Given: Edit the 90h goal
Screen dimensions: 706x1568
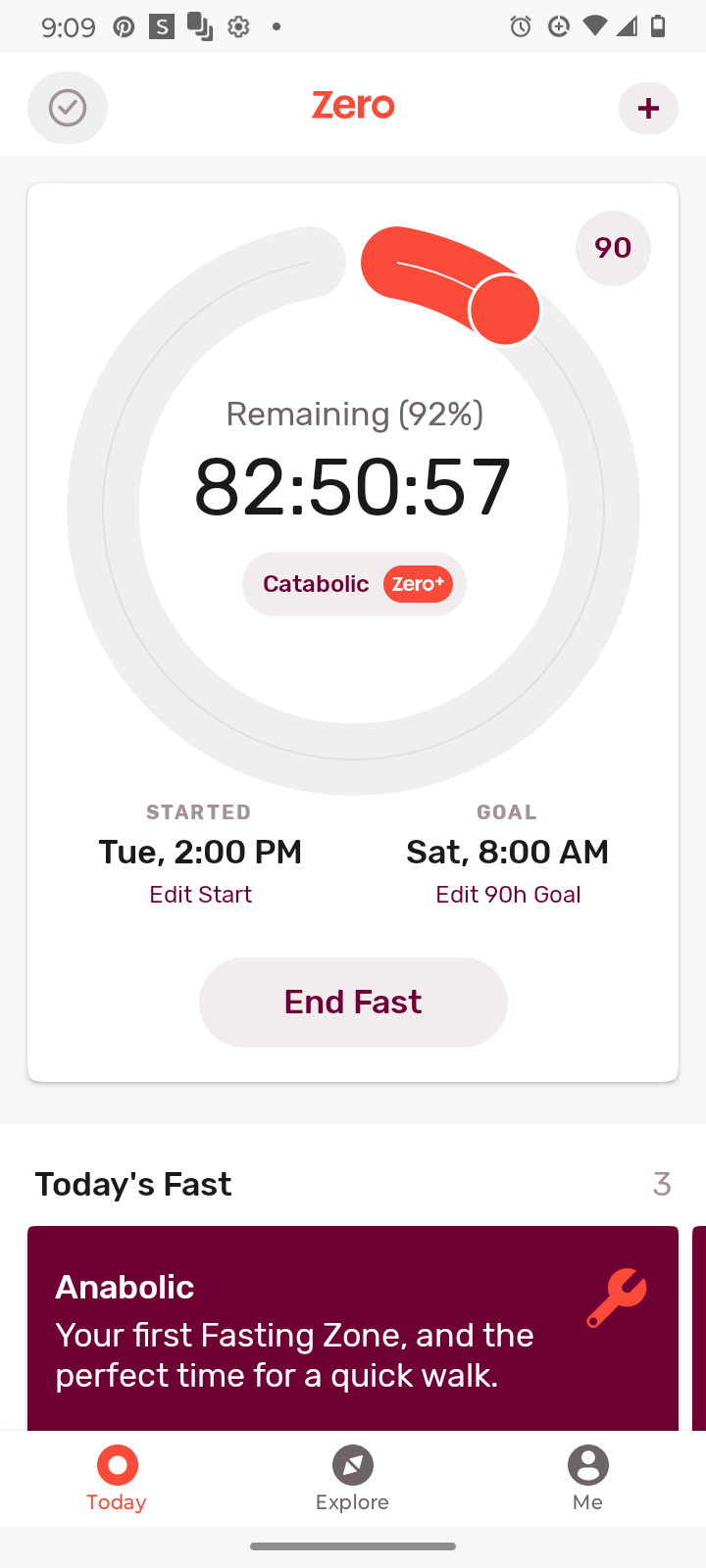Looking at the screenshot, I should (508, 895).
